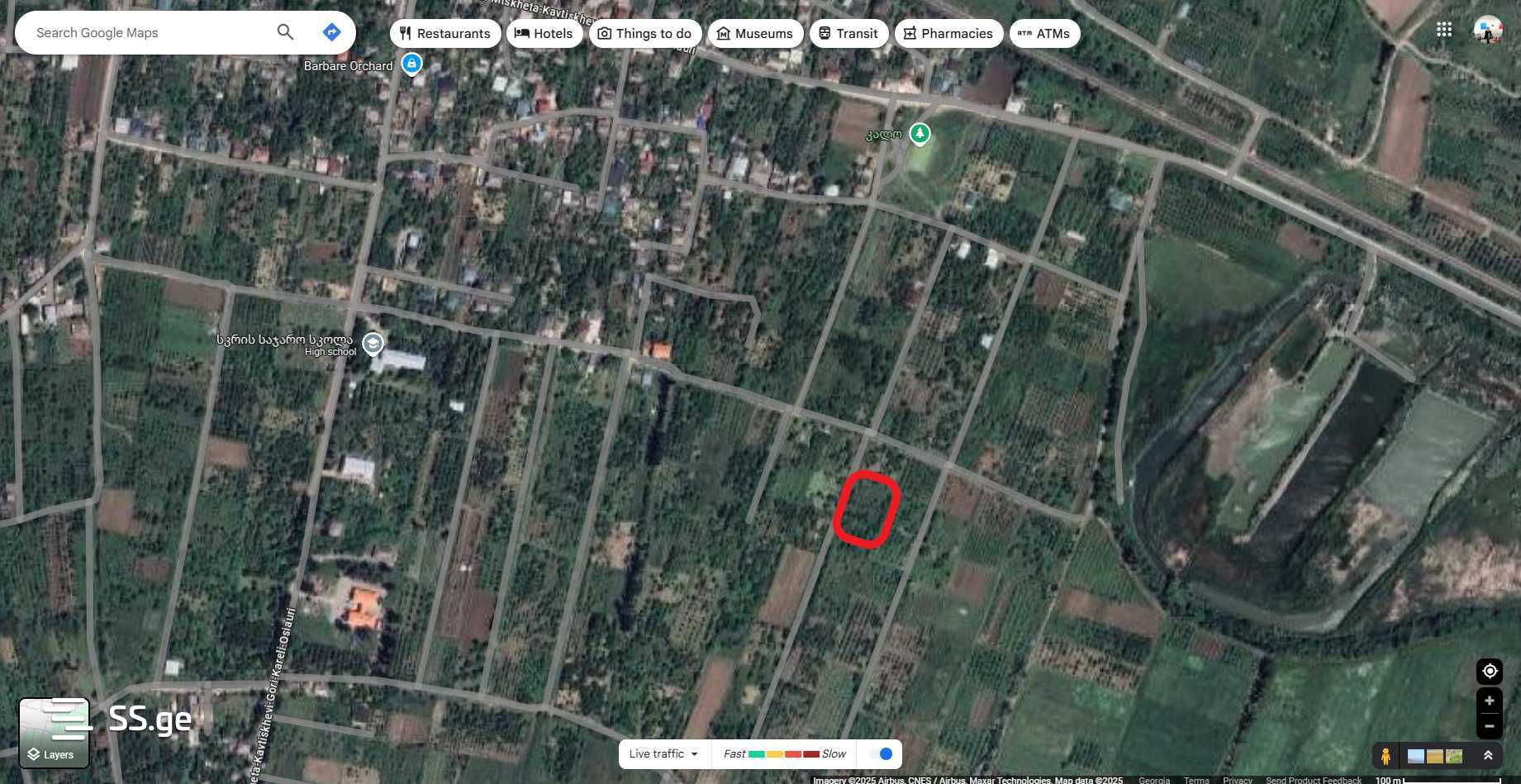Choose the Things to do chip
Image resolution: width=1521 pixels, height=784 pixels.
(x=644, y=34)
